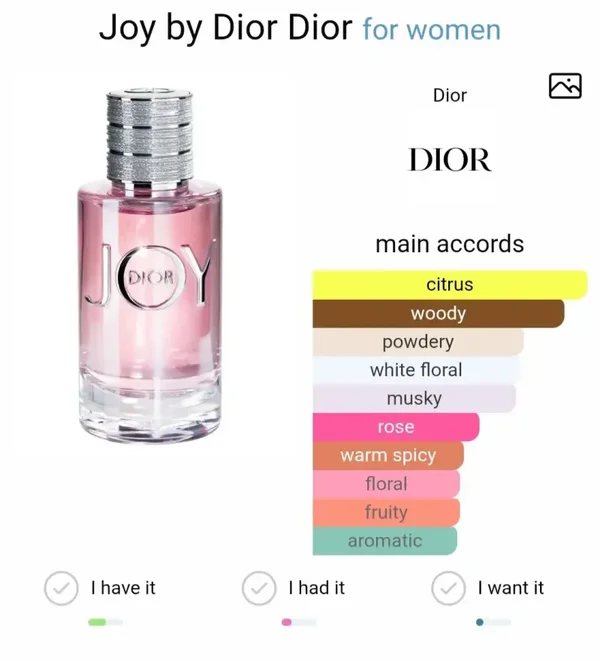
Task: Open the perfume photo gallery icon
Action: point(564,86)
